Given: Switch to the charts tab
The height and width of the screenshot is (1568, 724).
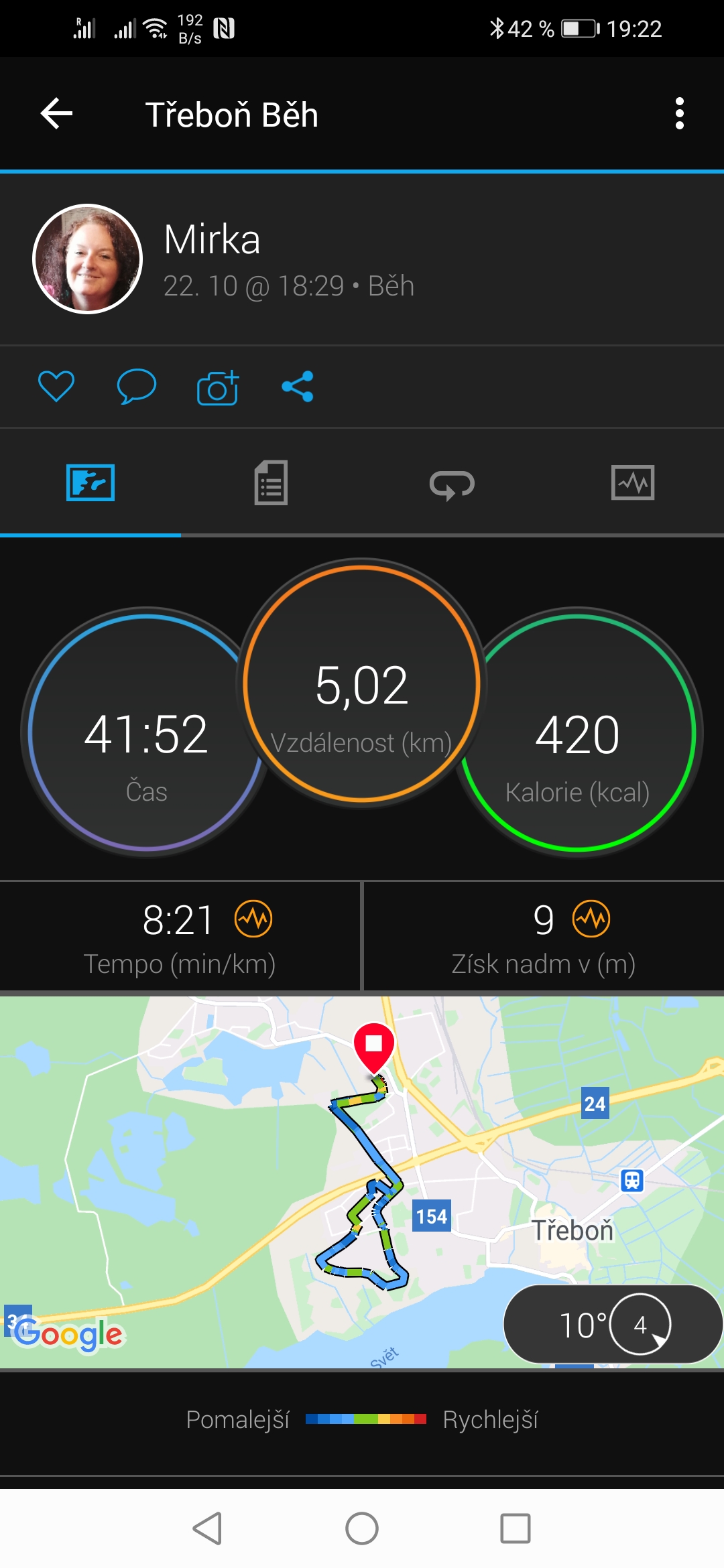Looking at the screenshot, I should 633,482.
